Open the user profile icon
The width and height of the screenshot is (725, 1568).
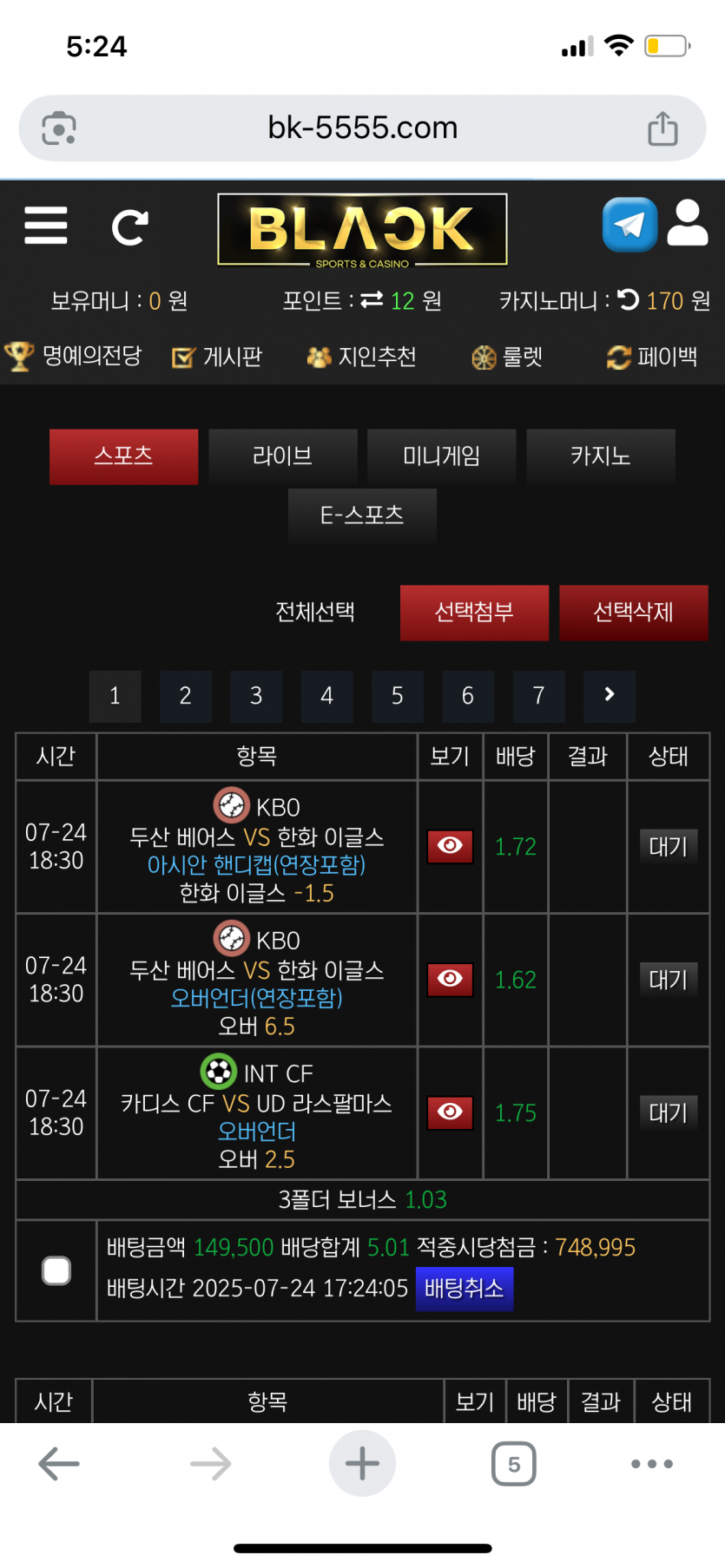point(688,224)
